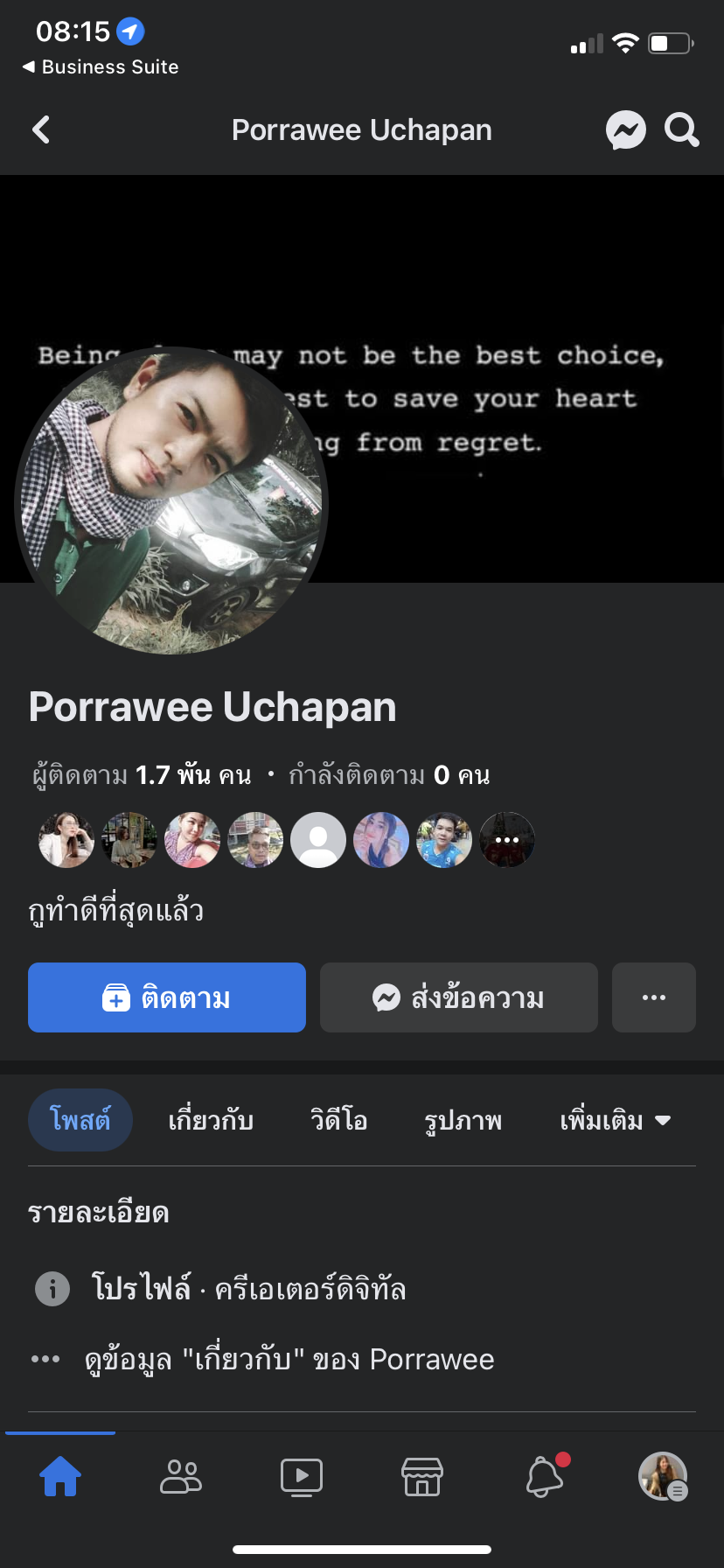Viewport: 724px width, 1568px height.
Task: Open Messenger from the top bar
Action: point(626,130)
